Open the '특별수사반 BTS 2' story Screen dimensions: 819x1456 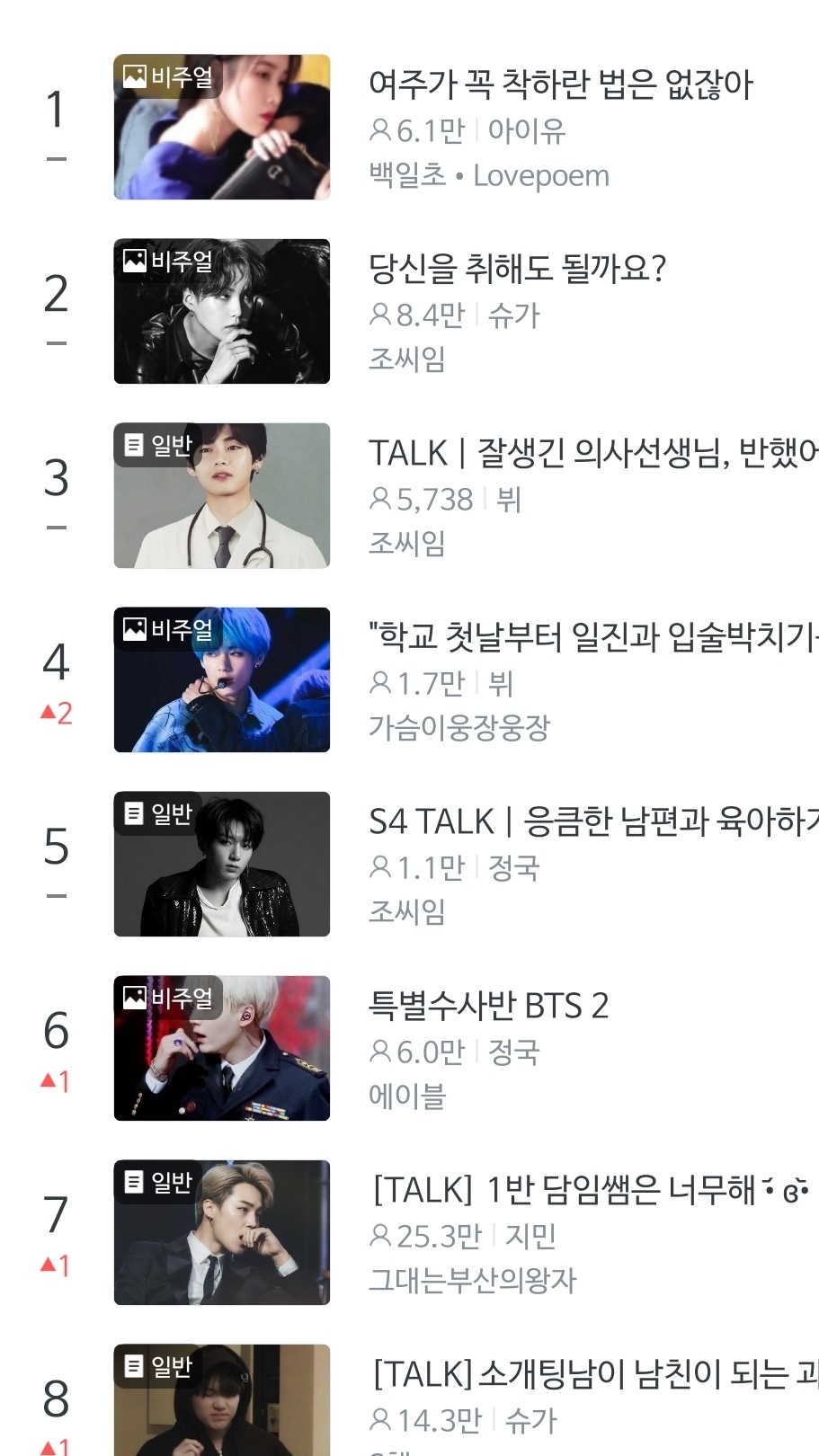point(488,1006)
